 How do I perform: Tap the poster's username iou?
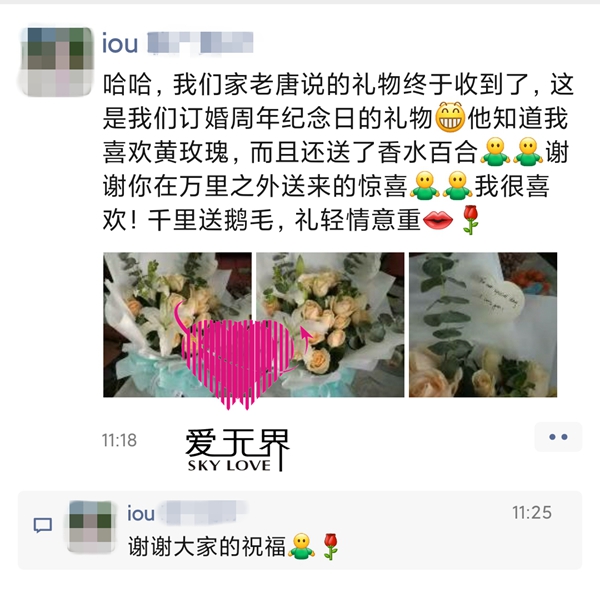pos(120,43)
